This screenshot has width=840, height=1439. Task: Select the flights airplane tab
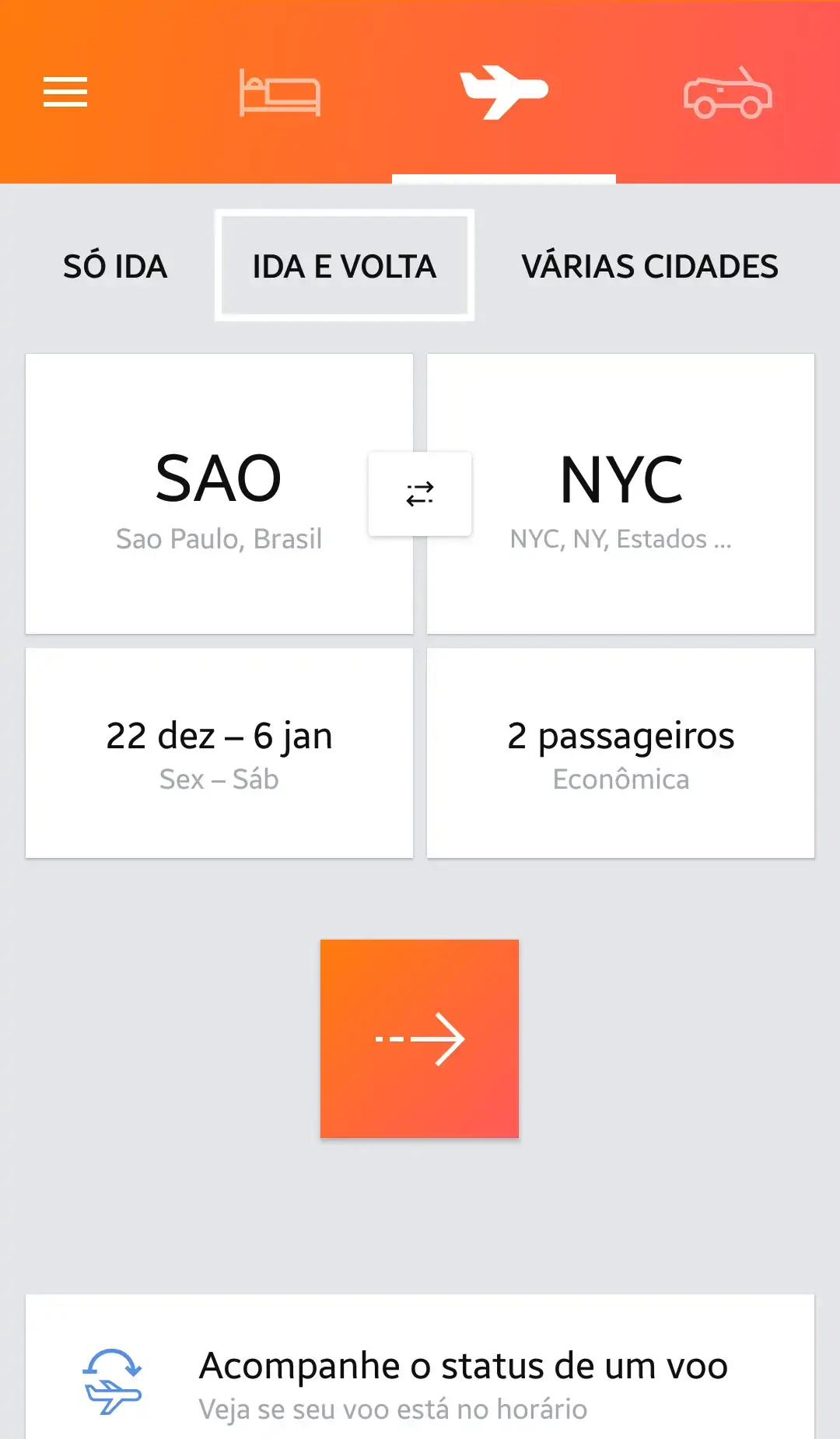(x=504, y=92)
